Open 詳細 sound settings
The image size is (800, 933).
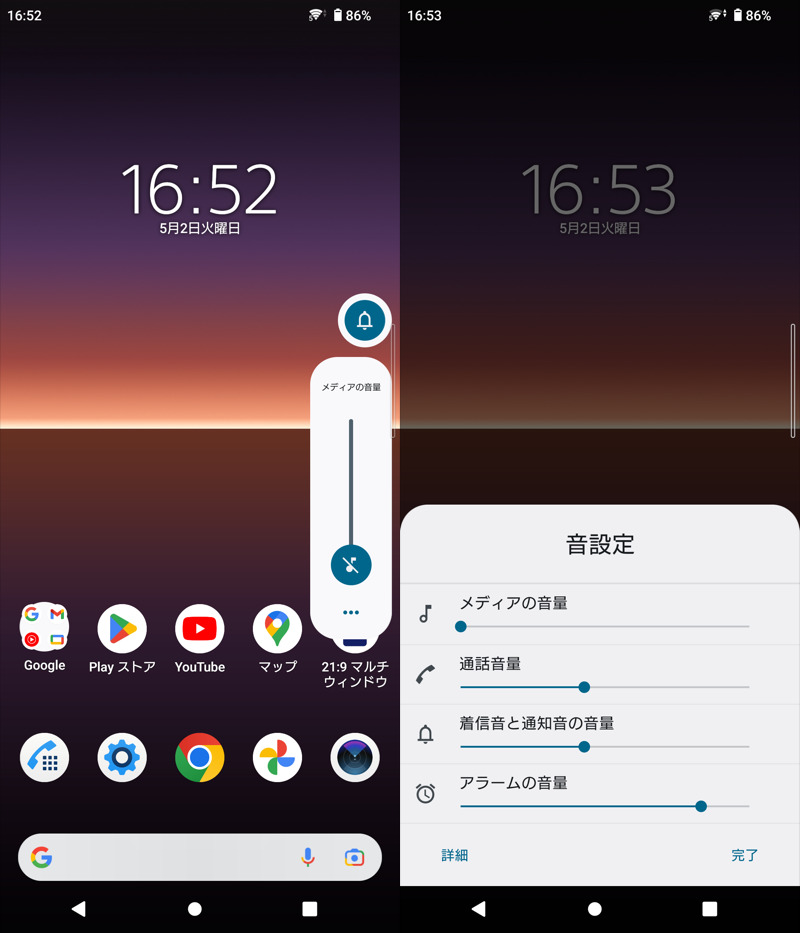click(455, 855)
